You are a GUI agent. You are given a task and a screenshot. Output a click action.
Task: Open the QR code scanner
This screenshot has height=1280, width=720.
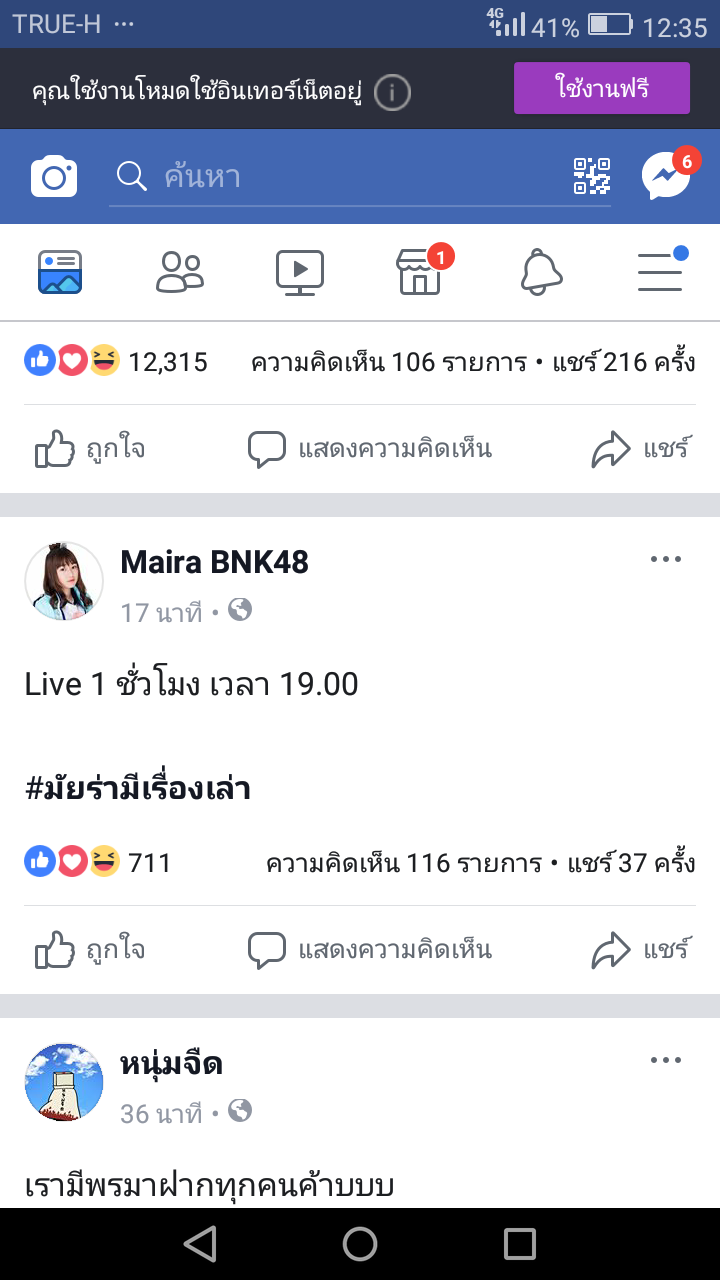click(x=591, y=177)
